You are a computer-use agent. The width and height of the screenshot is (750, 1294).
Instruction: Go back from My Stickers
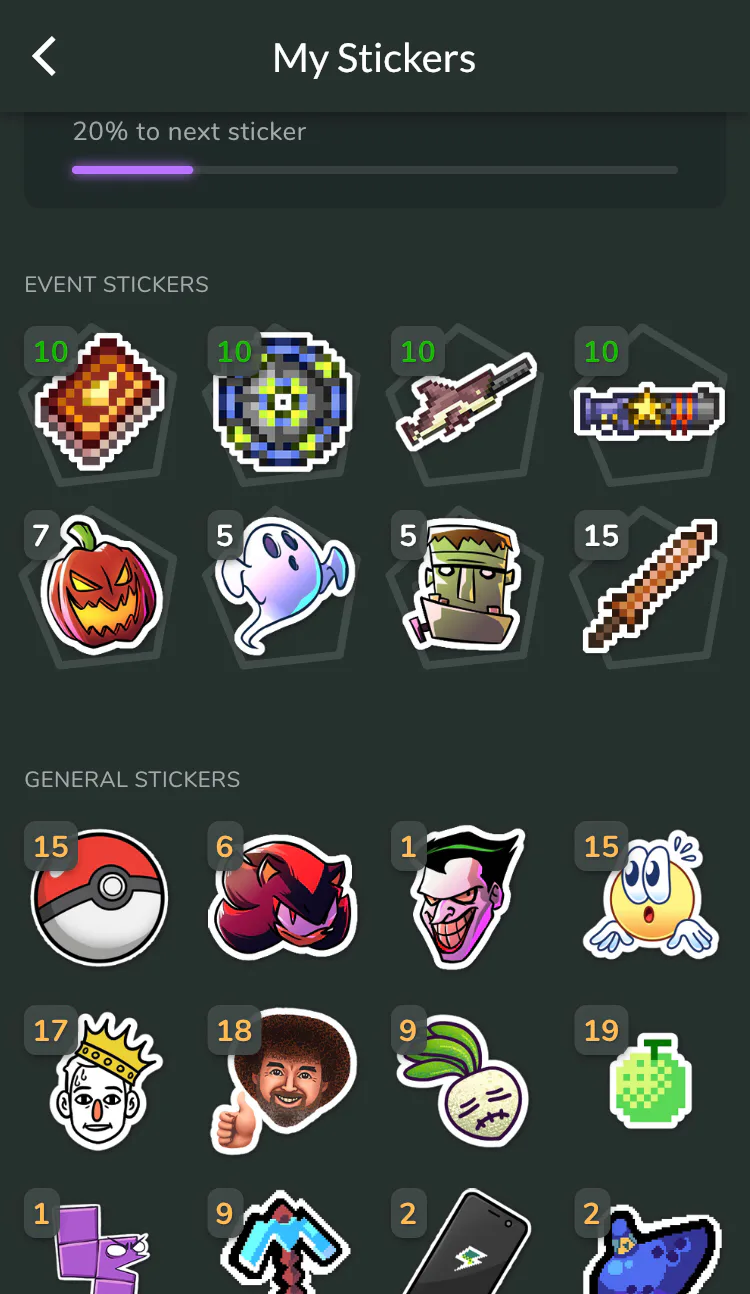pos(44,57)
